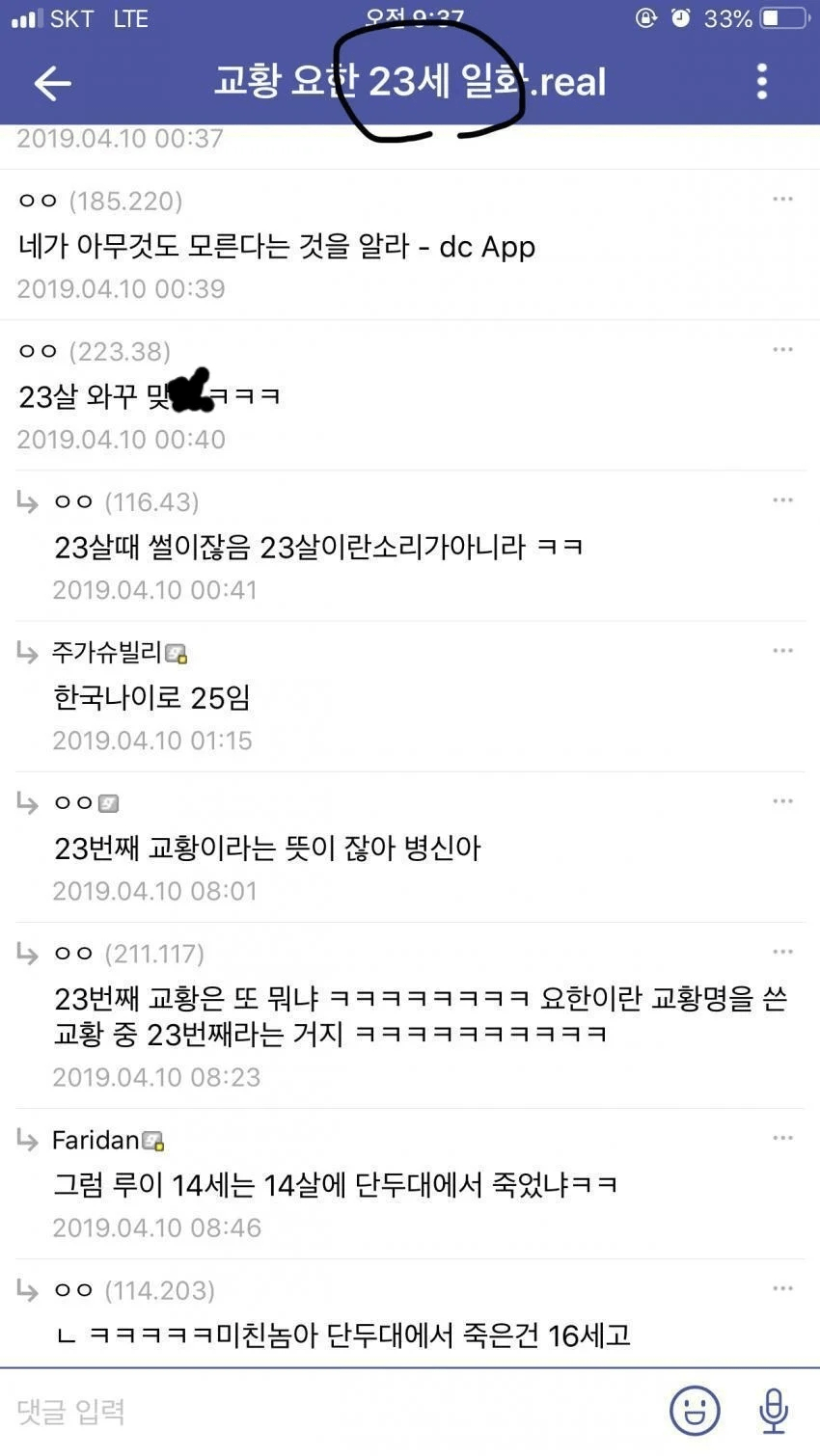Open options for the (185.220) comment
This screenshot has width=820, height=1456.
782,200
